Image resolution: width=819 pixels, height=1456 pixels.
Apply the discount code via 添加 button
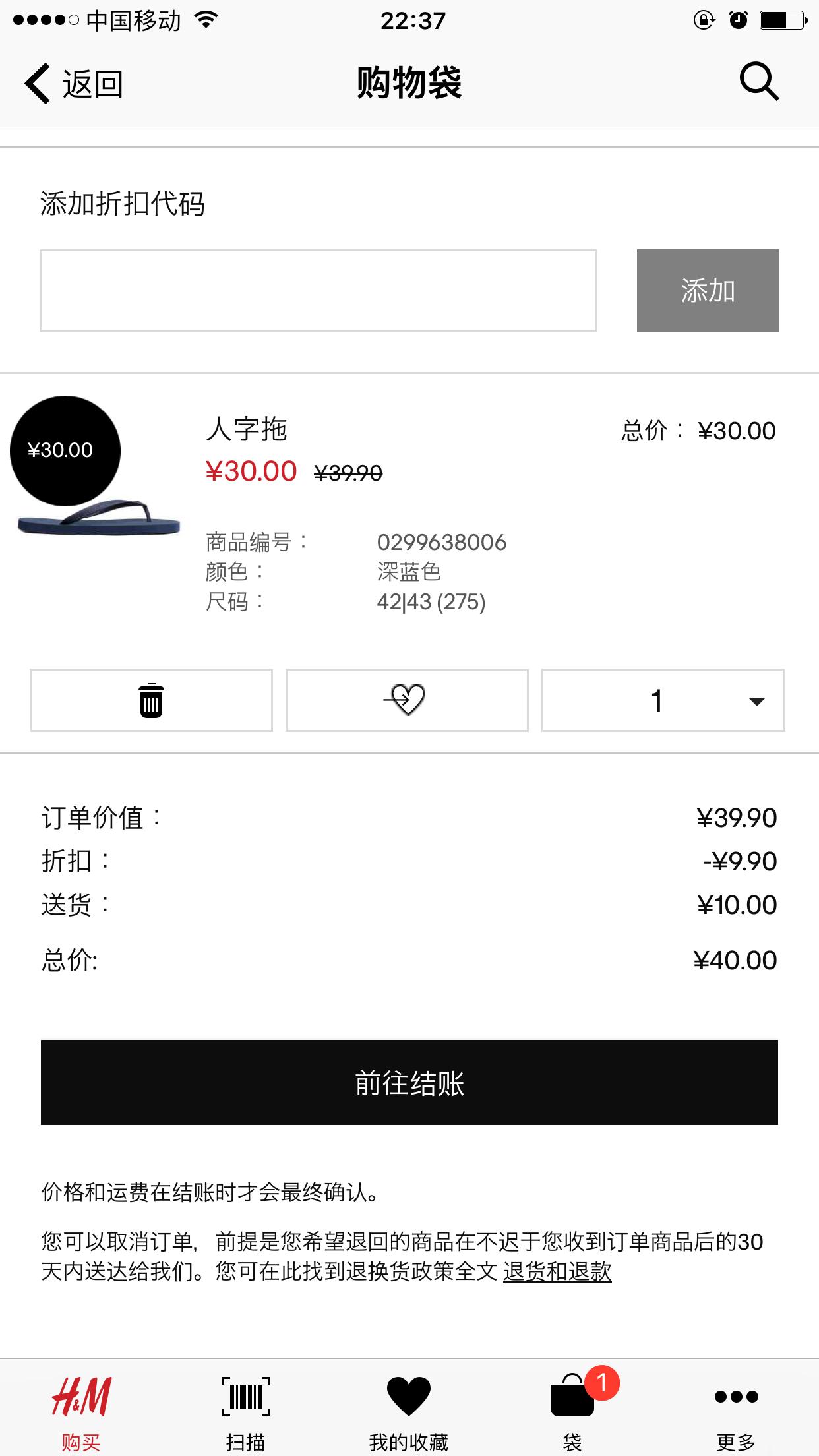tap(708, 291)
